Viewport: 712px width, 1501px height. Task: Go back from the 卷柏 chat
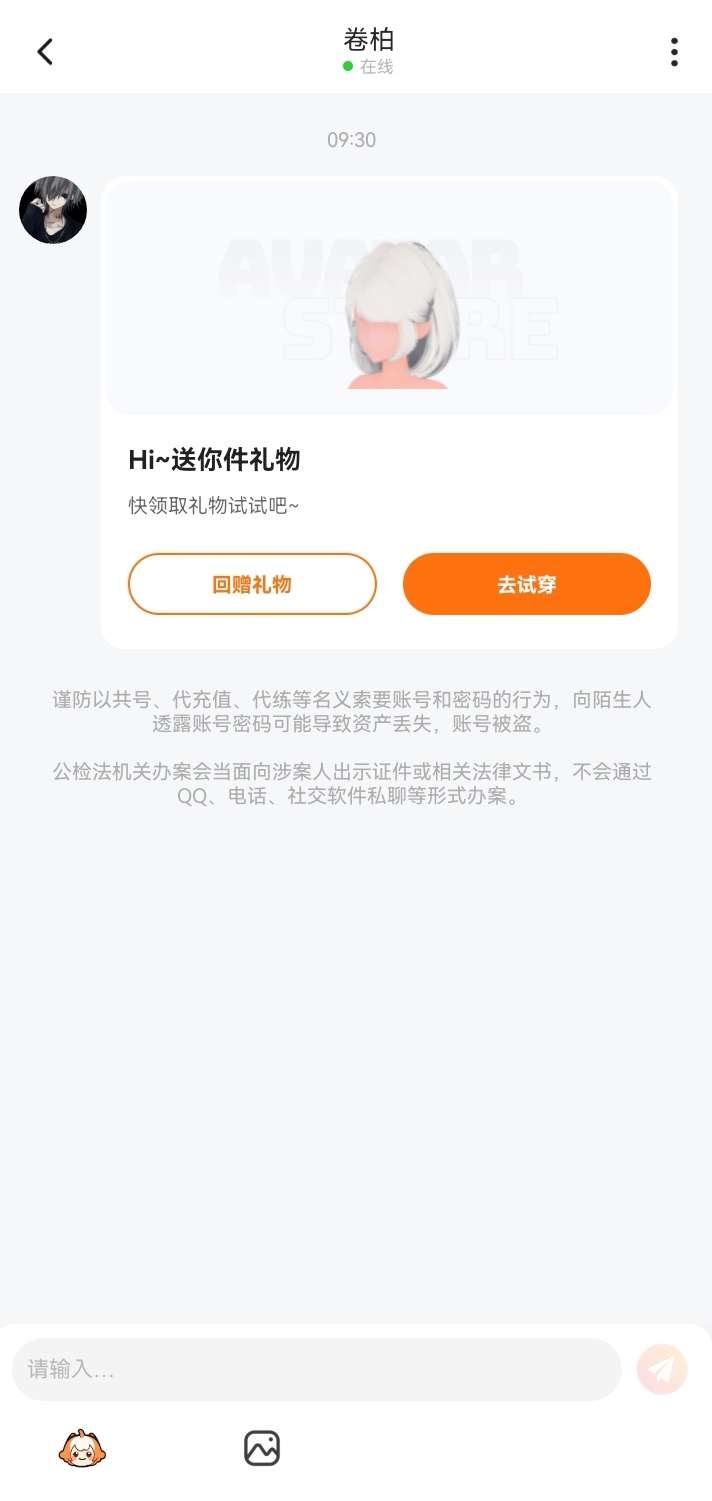[x=45, y=52]
